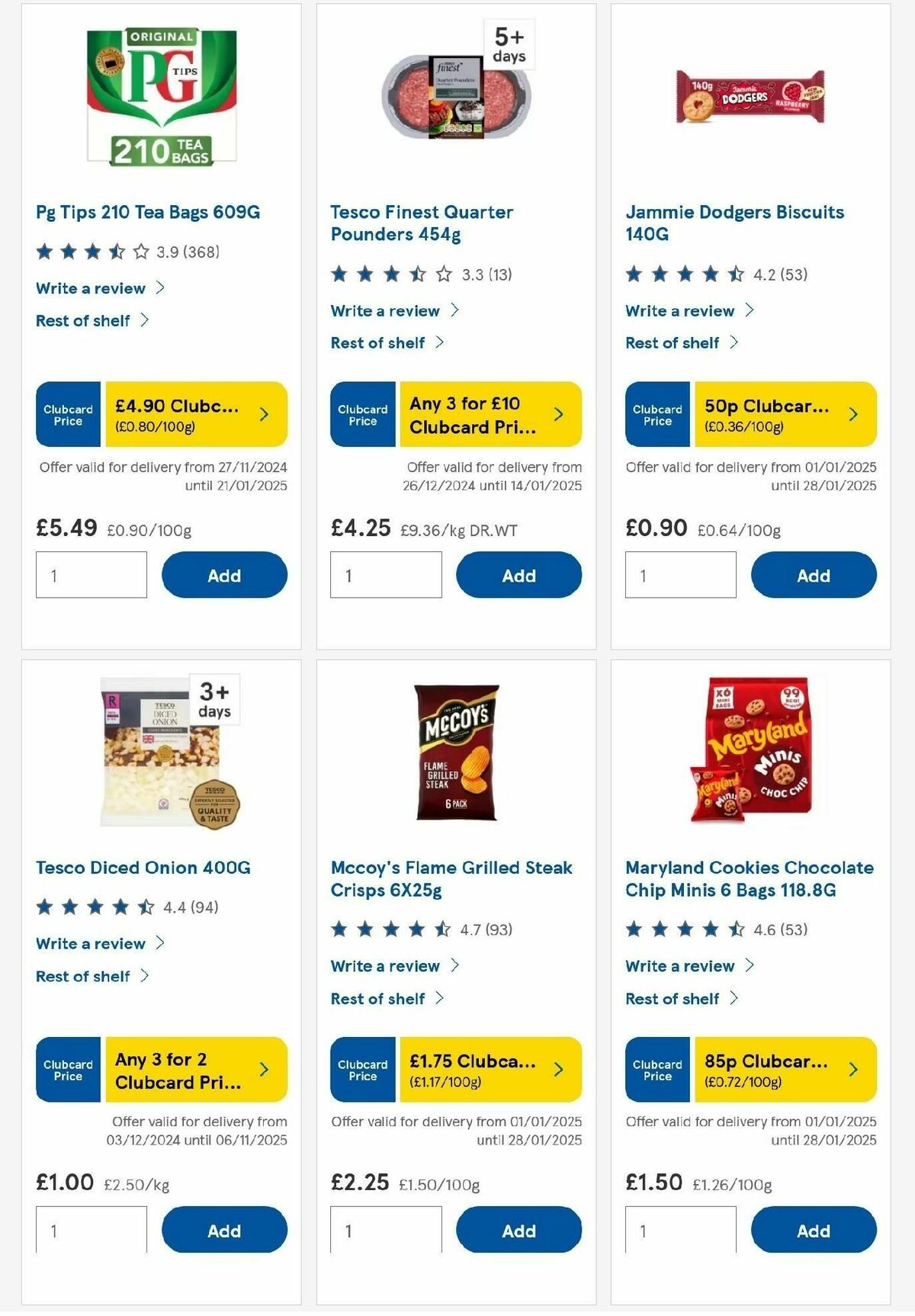The height and width of the screenshot is (1316, 915).
Task: Click the star rating for Tesco Diced Onion
Action: click(91, 907)
